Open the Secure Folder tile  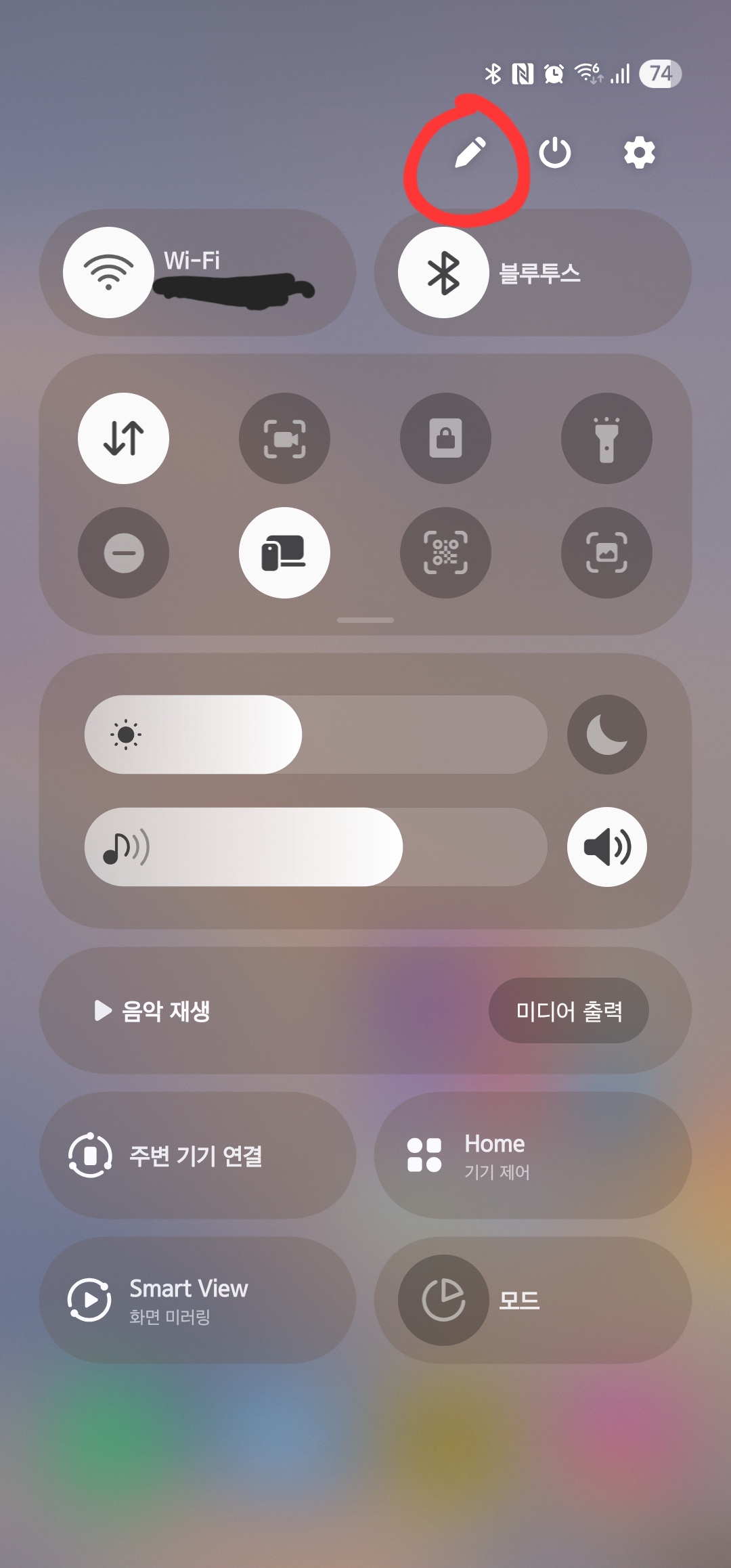445,438
